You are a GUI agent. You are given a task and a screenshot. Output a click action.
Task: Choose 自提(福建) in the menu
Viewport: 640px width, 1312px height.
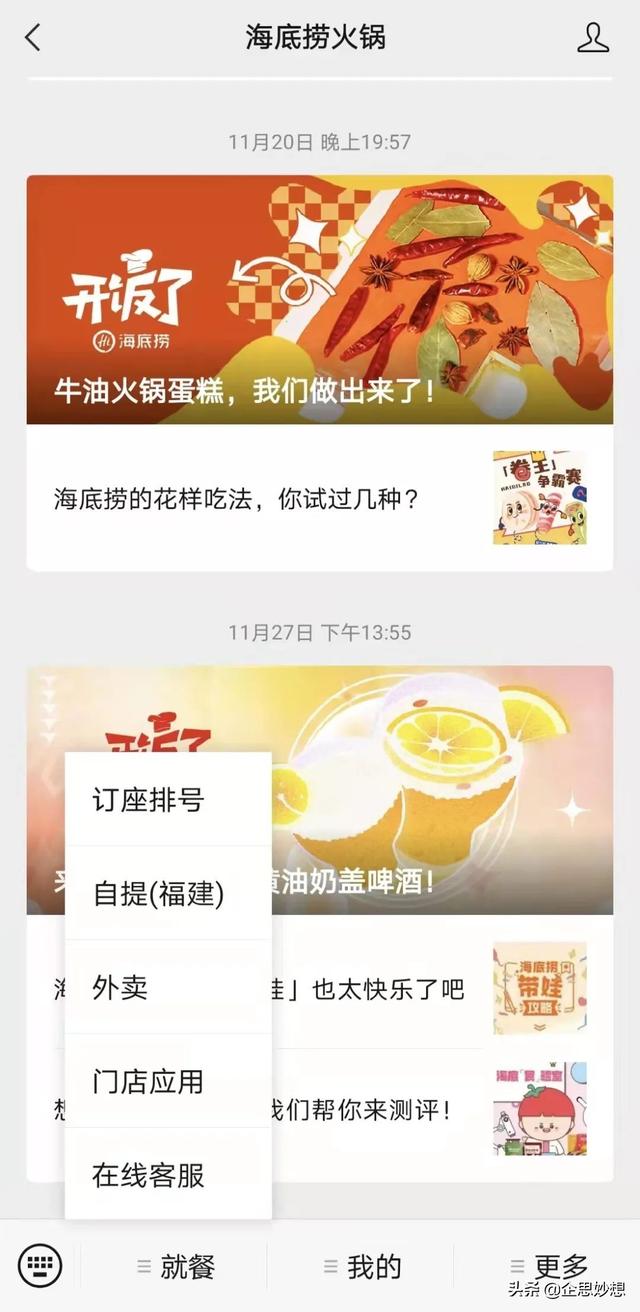168,894
